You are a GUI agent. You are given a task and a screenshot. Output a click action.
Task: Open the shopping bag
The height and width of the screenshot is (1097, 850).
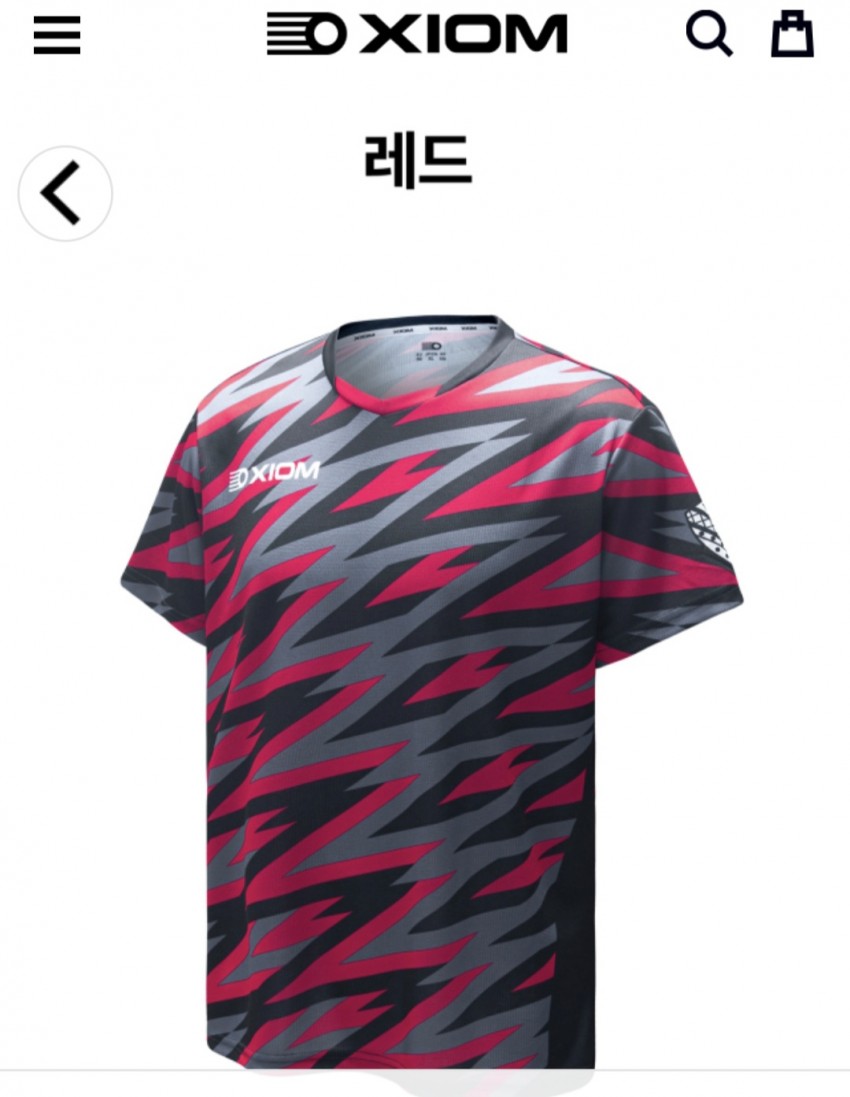tap(792, 35)
